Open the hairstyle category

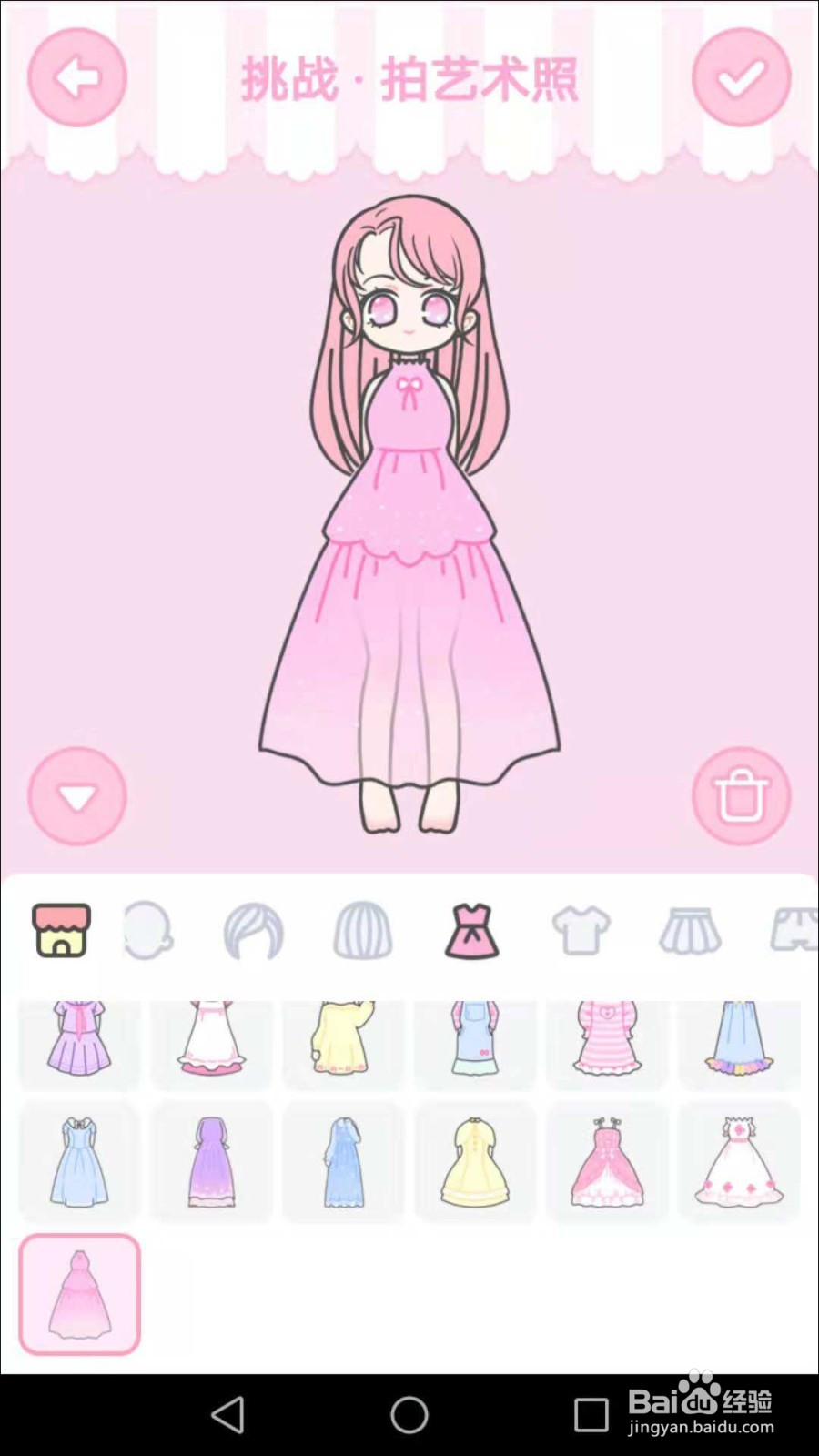point(253,931)
